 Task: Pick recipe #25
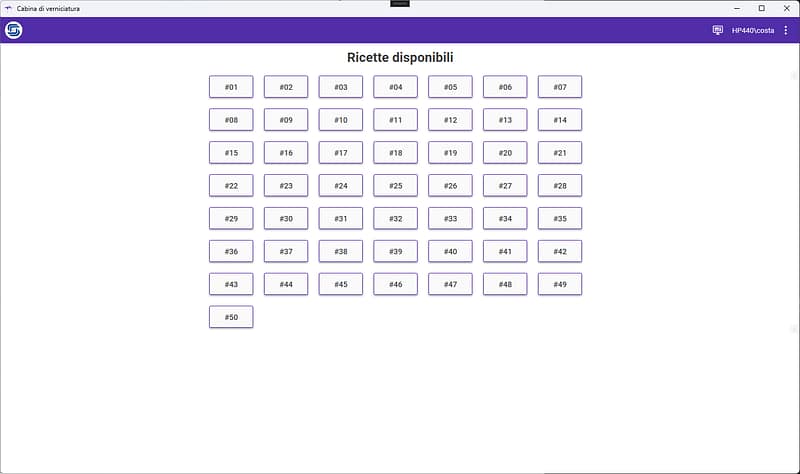click(395, 186)
